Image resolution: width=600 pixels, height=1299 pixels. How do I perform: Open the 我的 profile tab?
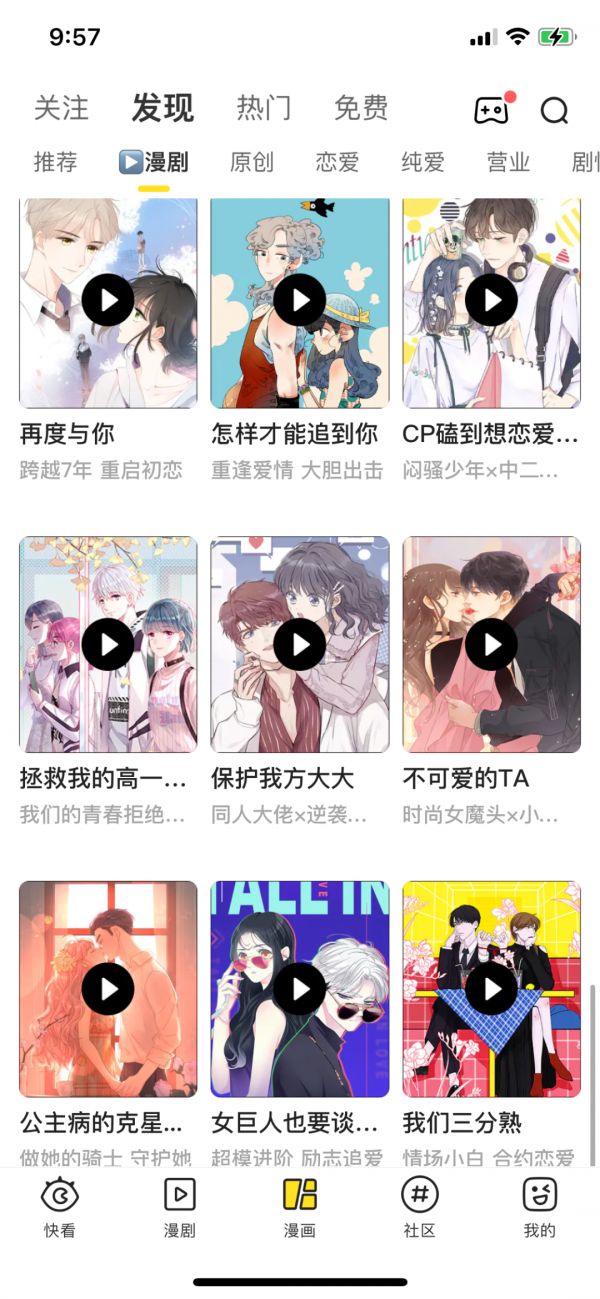point(540,1206)
